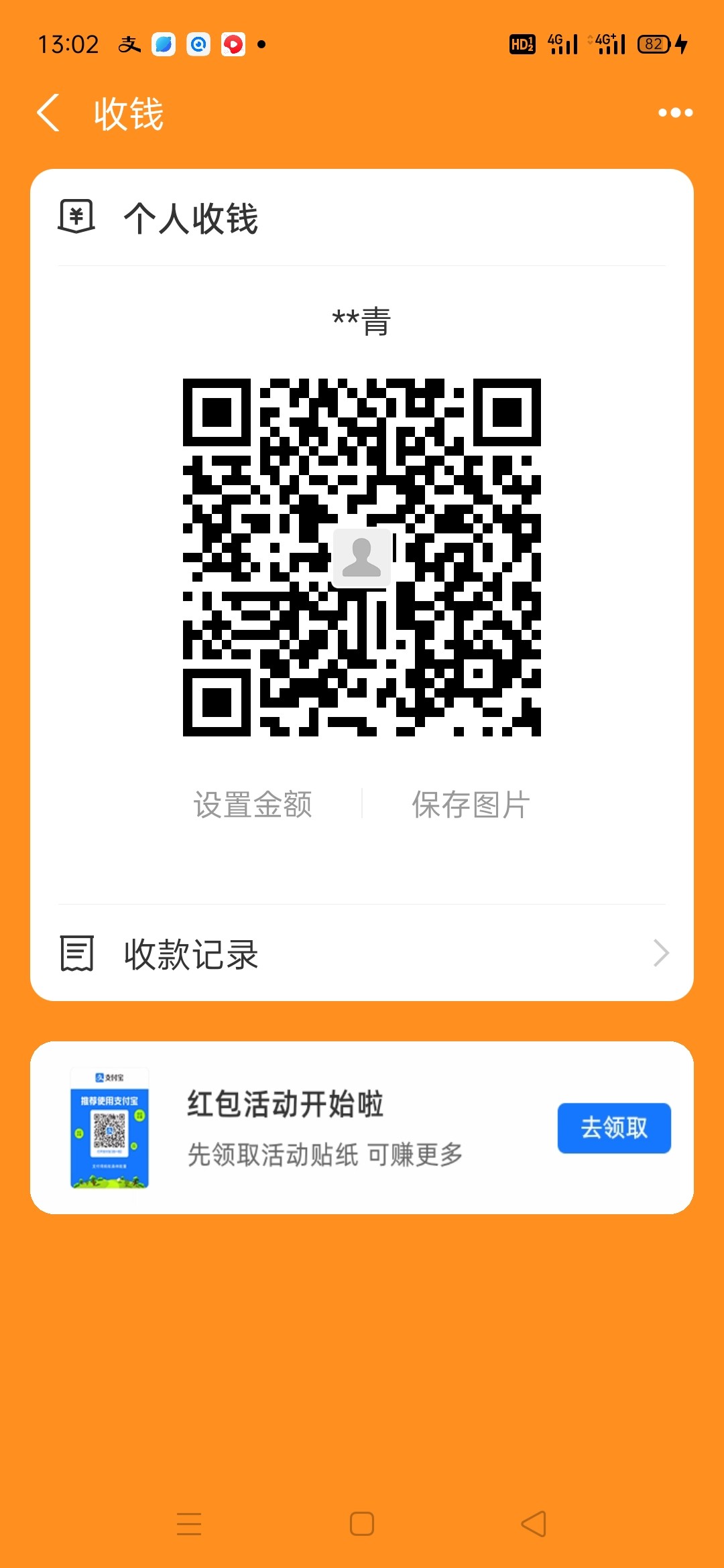
Task: Tap 去领取 to claim the red packet
Action: tap(613, 1128)
